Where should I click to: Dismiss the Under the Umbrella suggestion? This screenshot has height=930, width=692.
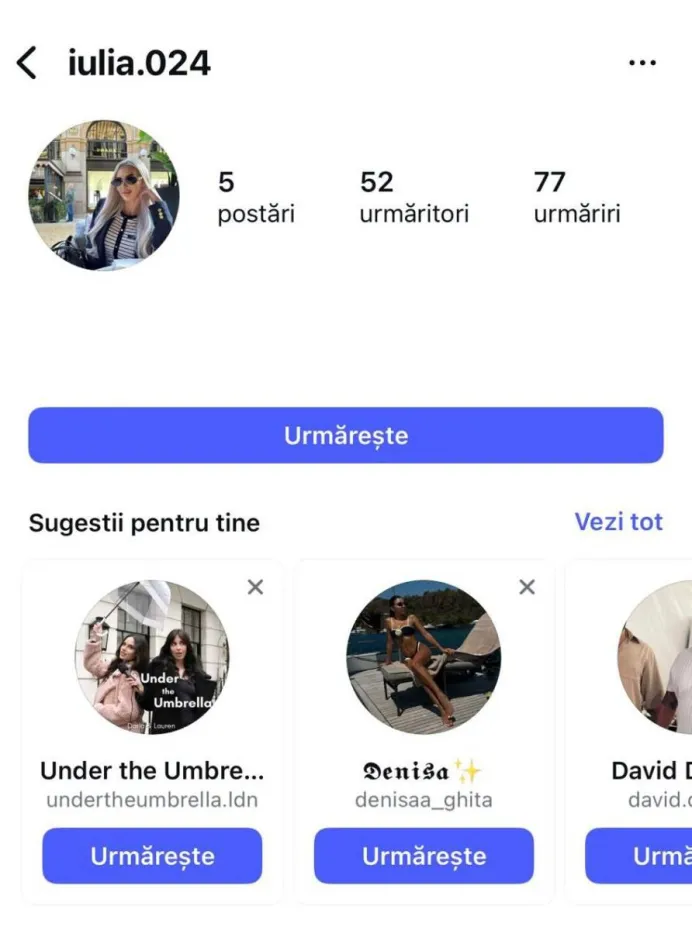coord(255,587)
